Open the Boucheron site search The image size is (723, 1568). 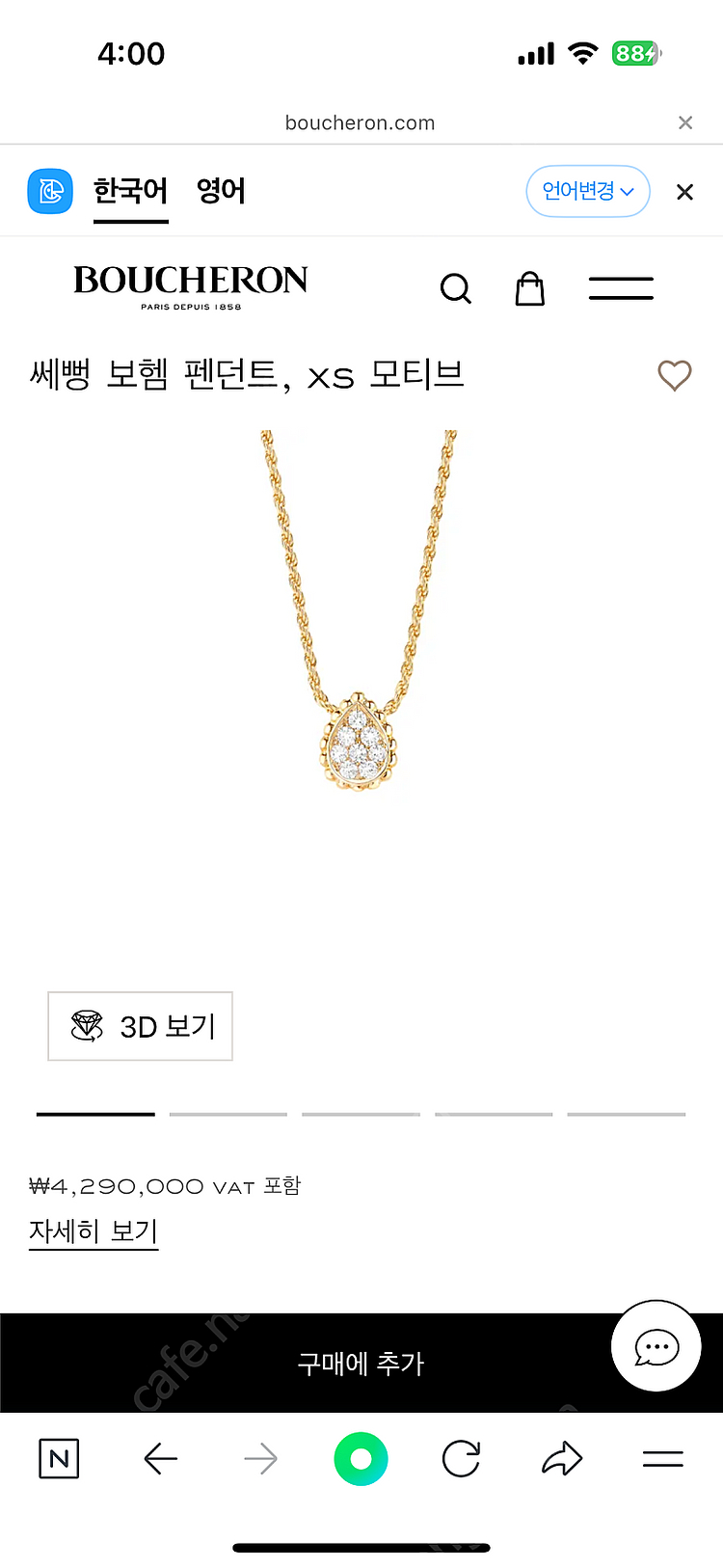coord(455,288)
